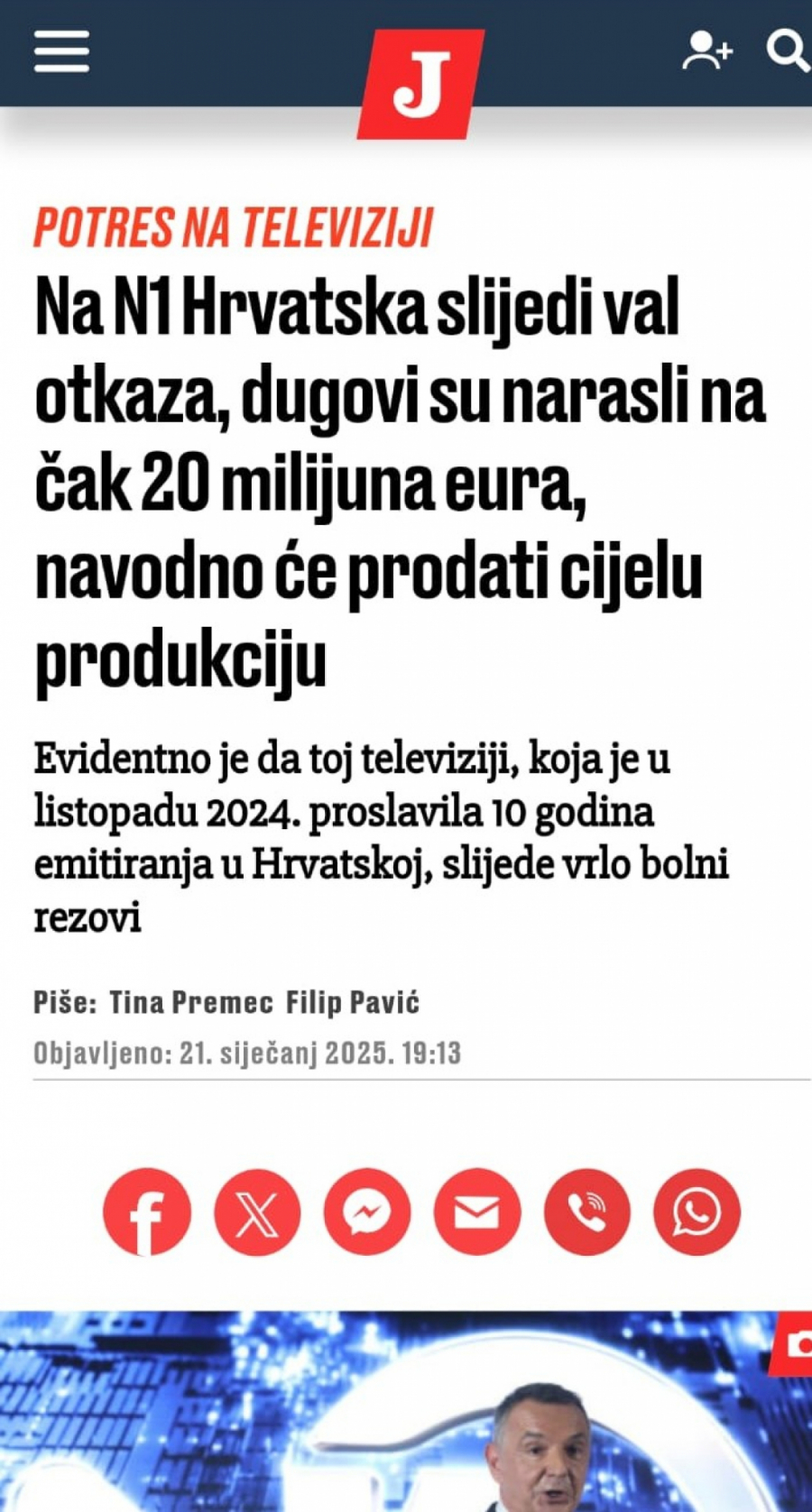812x1512 pixels.
Task: Open author Filip Pavić's profile
Action: tap(353, 1002)
